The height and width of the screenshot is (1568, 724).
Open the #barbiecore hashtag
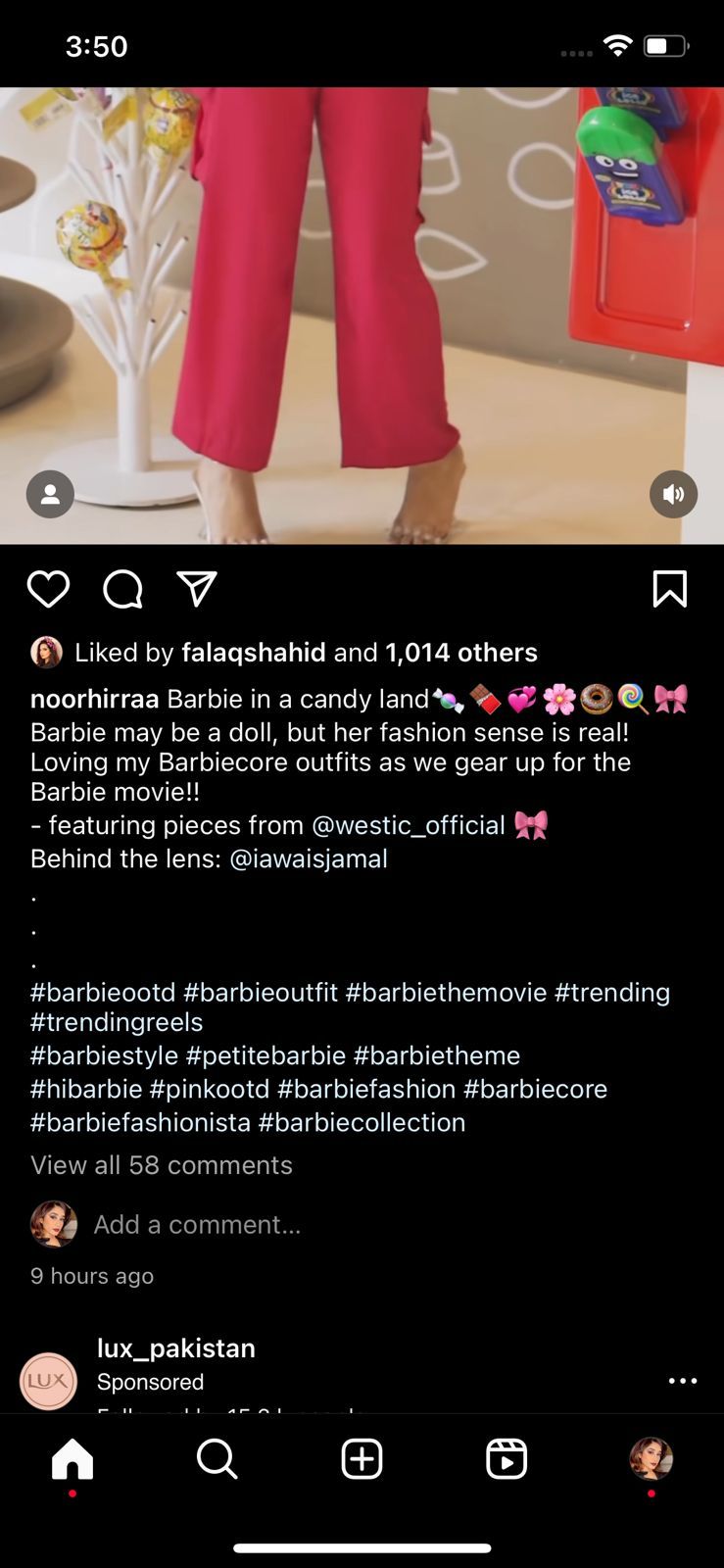(x=535, y=1089)
